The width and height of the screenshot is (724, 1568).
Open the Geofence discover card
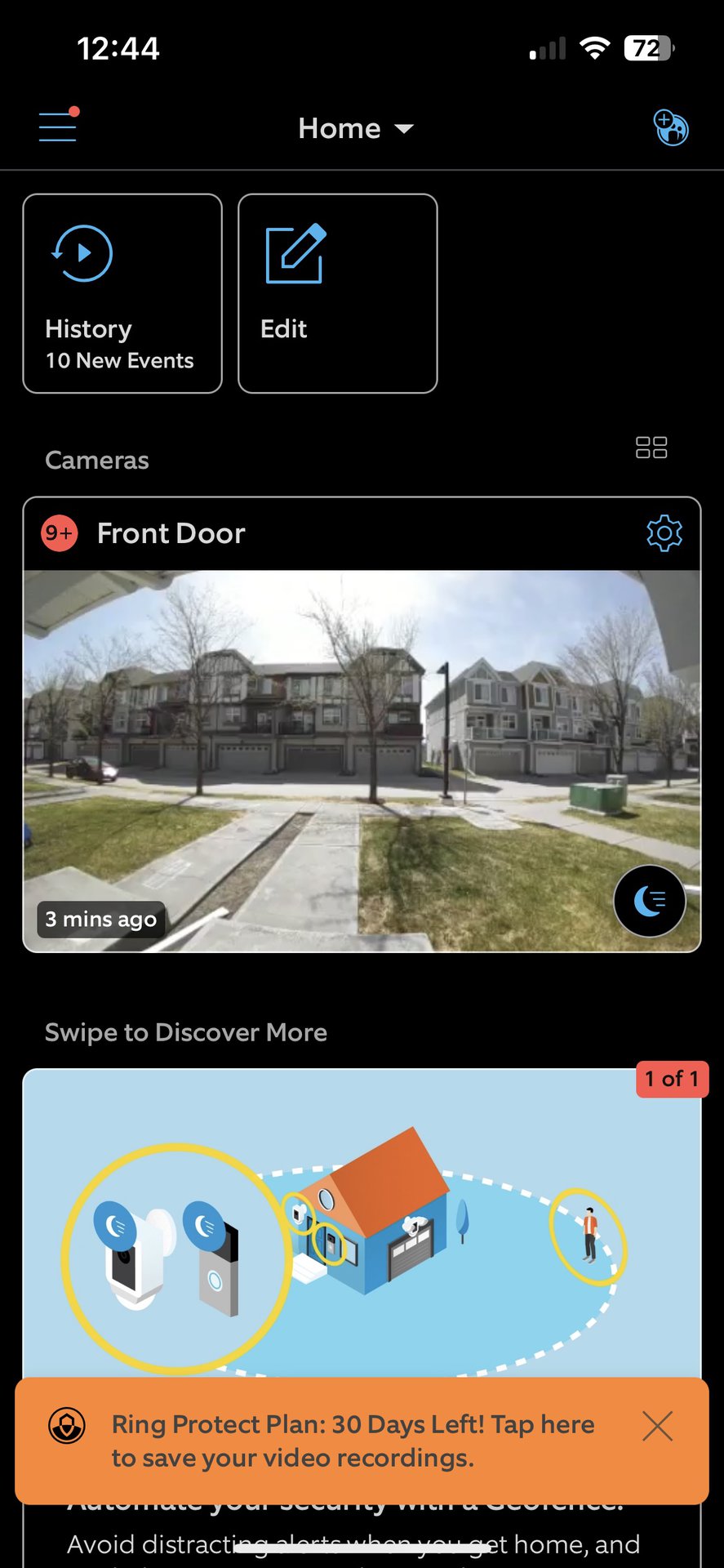[x=362, y=1225]
